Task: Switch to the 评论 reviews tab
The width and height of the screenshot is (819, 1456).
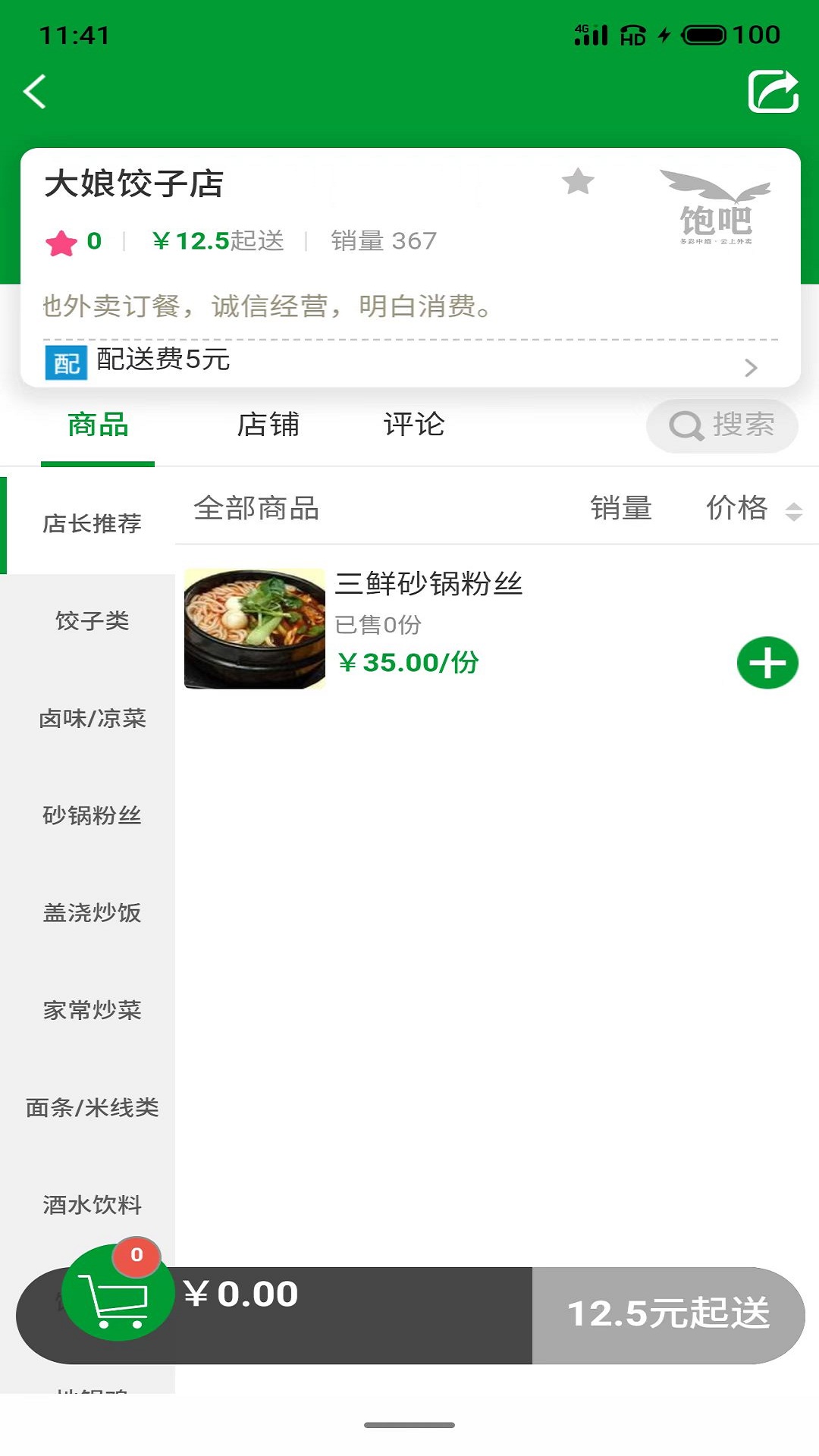Action: click(415, 425)
